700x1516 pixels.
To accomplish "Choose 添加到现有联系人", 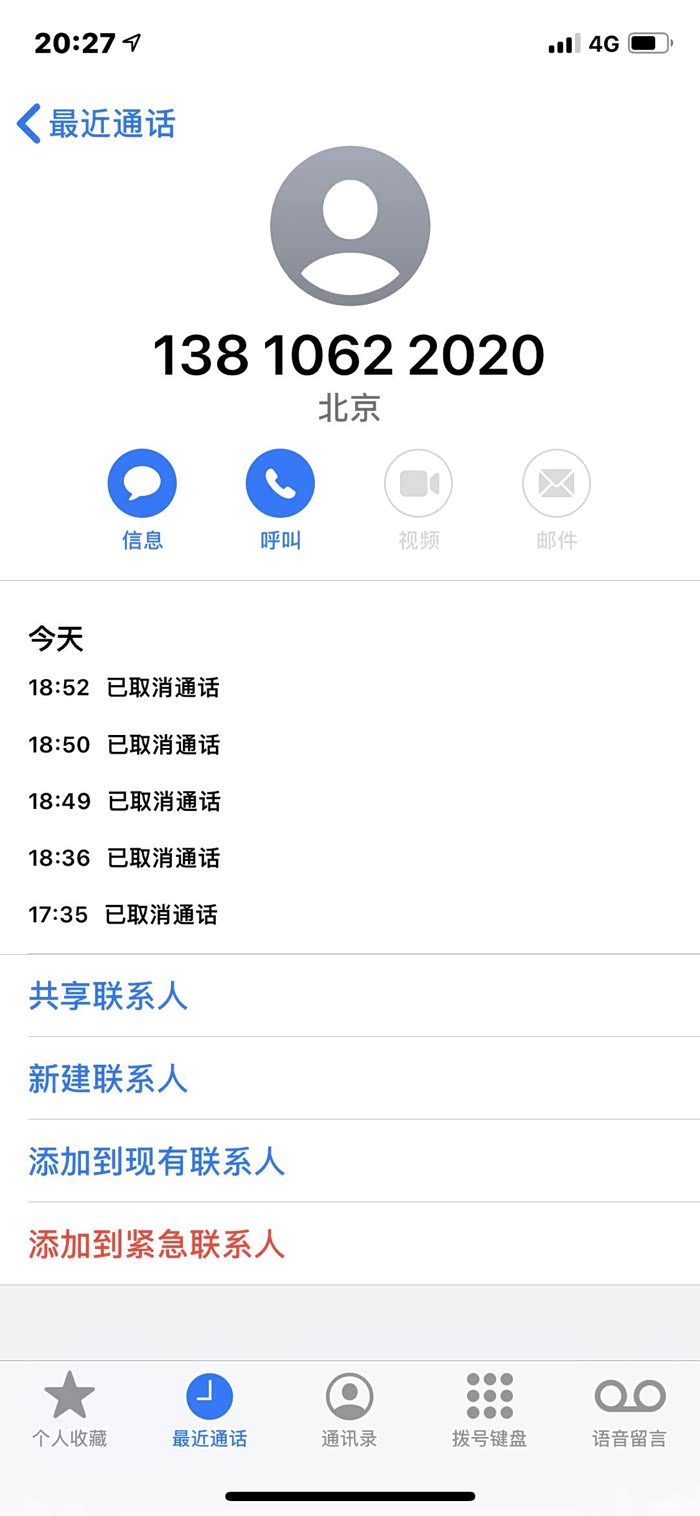I will [x=156, y=1162].
